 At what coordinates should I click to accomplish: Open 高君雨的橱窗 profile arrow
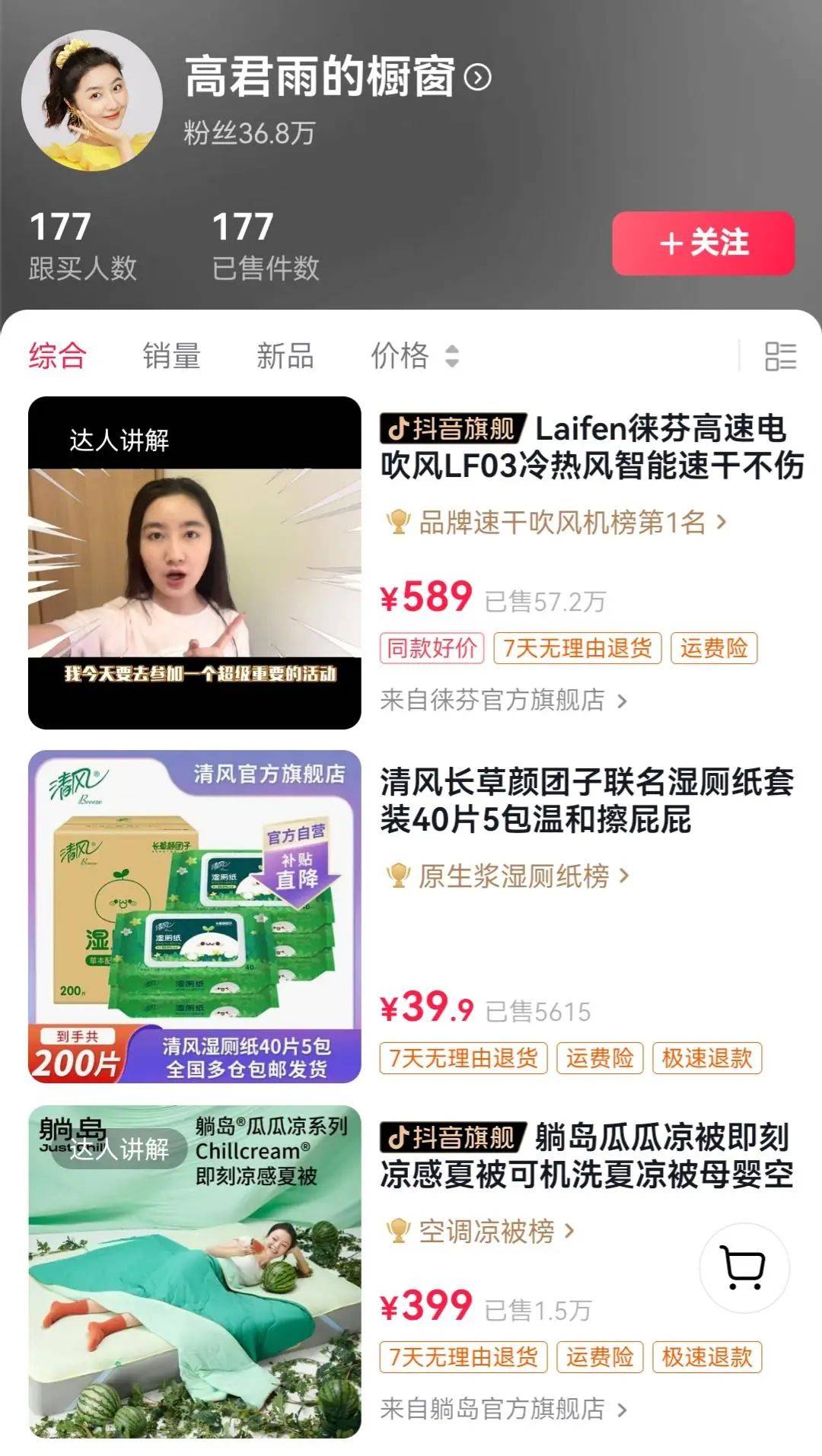(x=478, y=78)
